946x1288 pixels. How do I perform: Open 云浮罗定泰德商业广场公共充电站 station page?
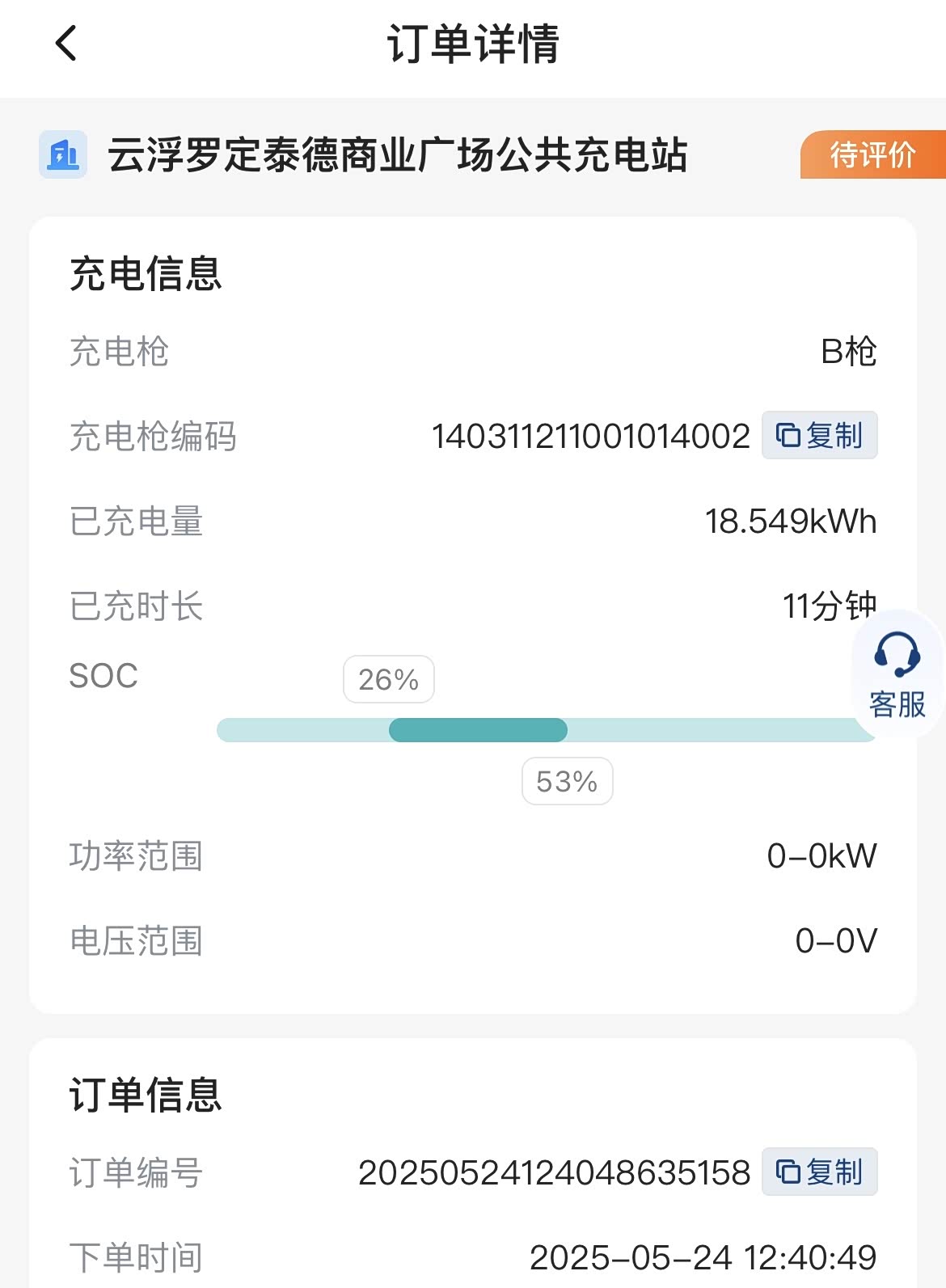point(396,154)
